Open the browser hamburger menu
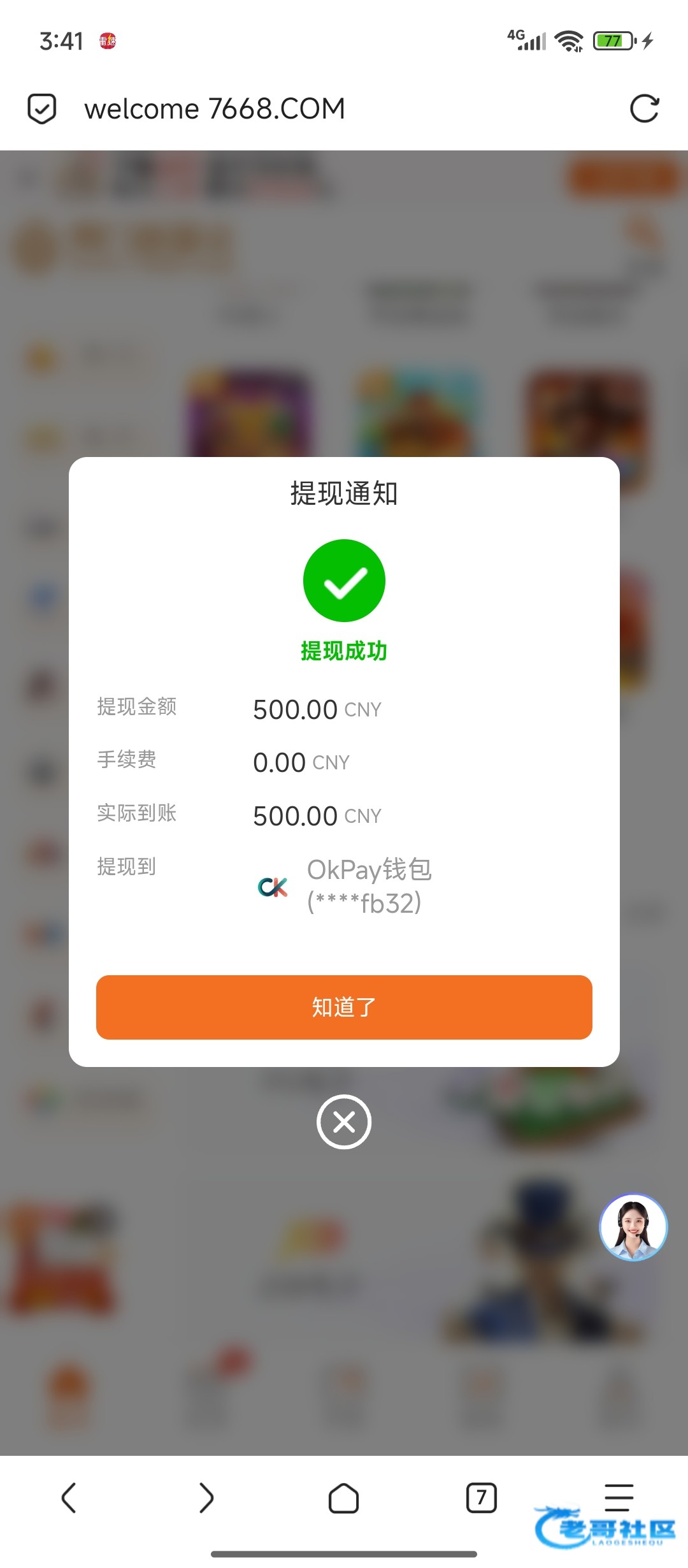Screen dimensions: 688x1568 tap(618, 1497)
